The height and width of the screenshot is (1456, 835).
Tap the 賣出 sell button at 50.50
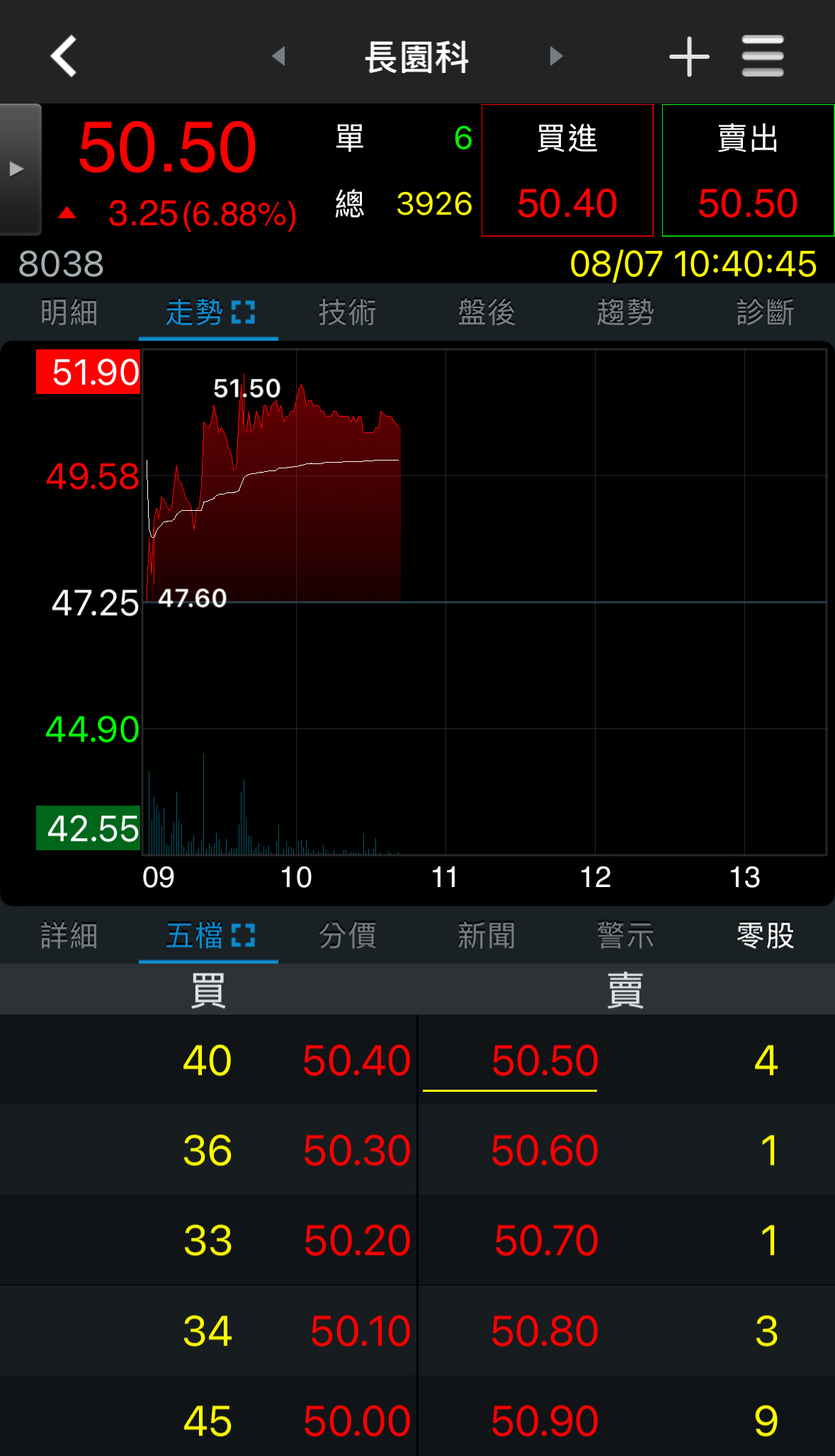(748, 171)
